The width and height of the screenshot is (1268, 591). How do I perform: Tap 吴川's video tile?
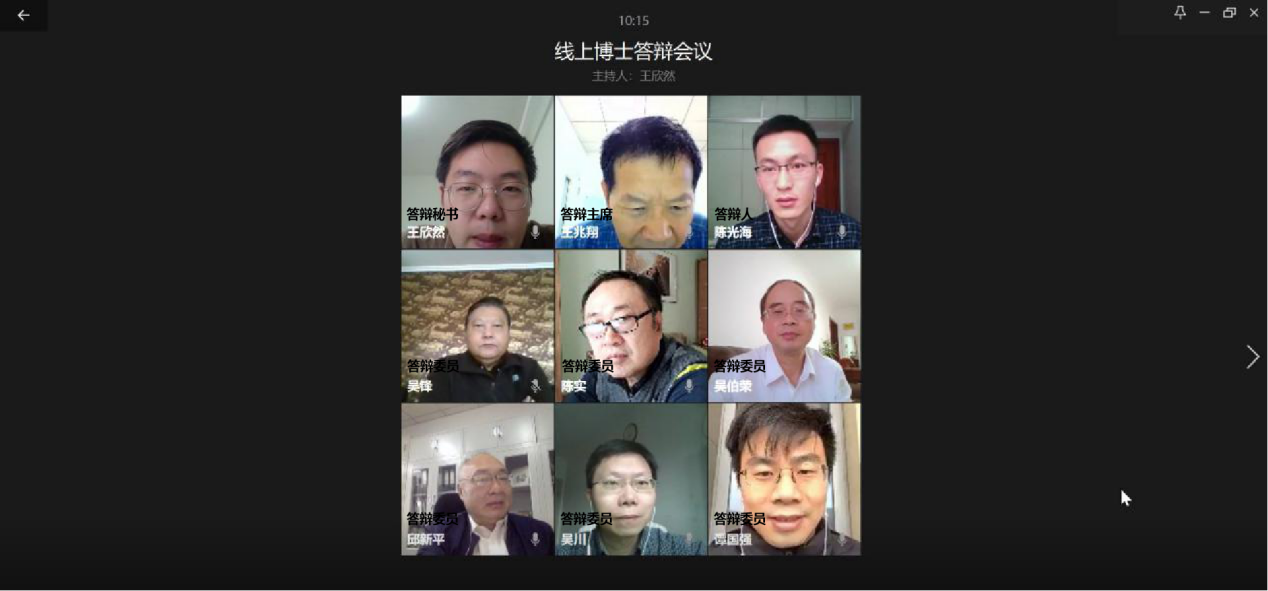[631, 479]
